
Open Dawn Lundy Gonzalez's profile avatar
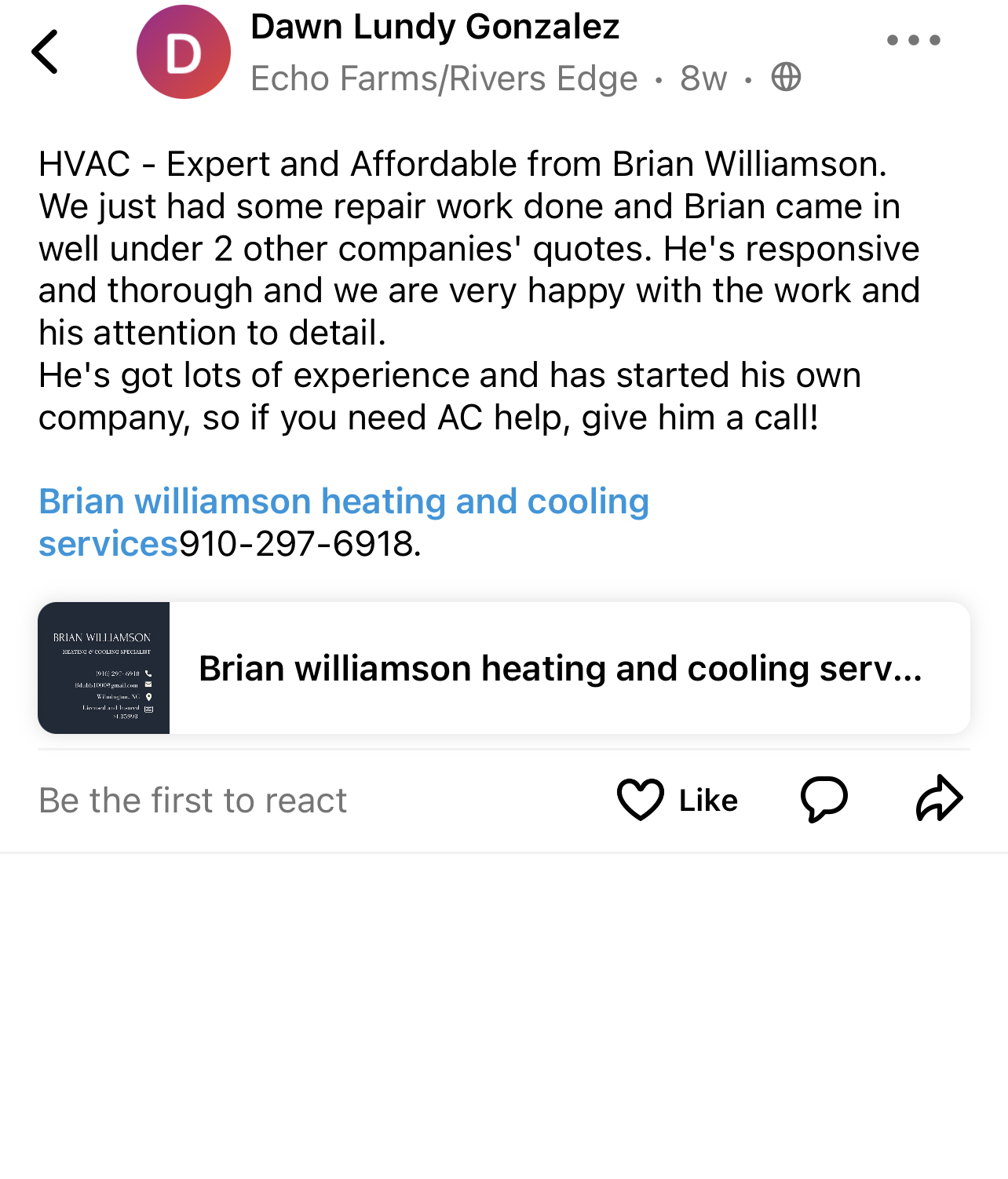pyautogui.click(x=184, y=52)
